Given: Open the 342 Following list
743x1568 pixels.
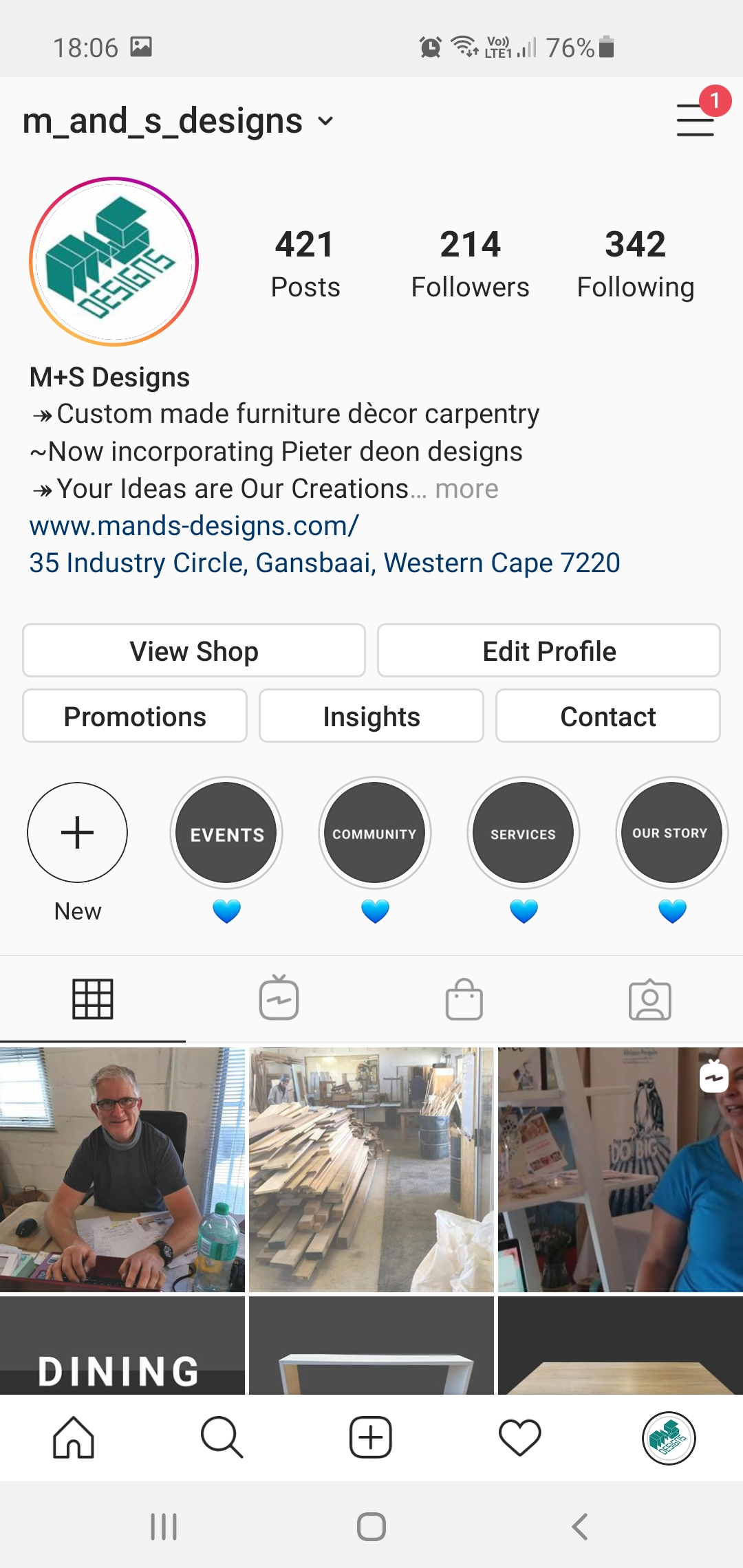Looking at the screenshot, I should (x=635, y=264).
